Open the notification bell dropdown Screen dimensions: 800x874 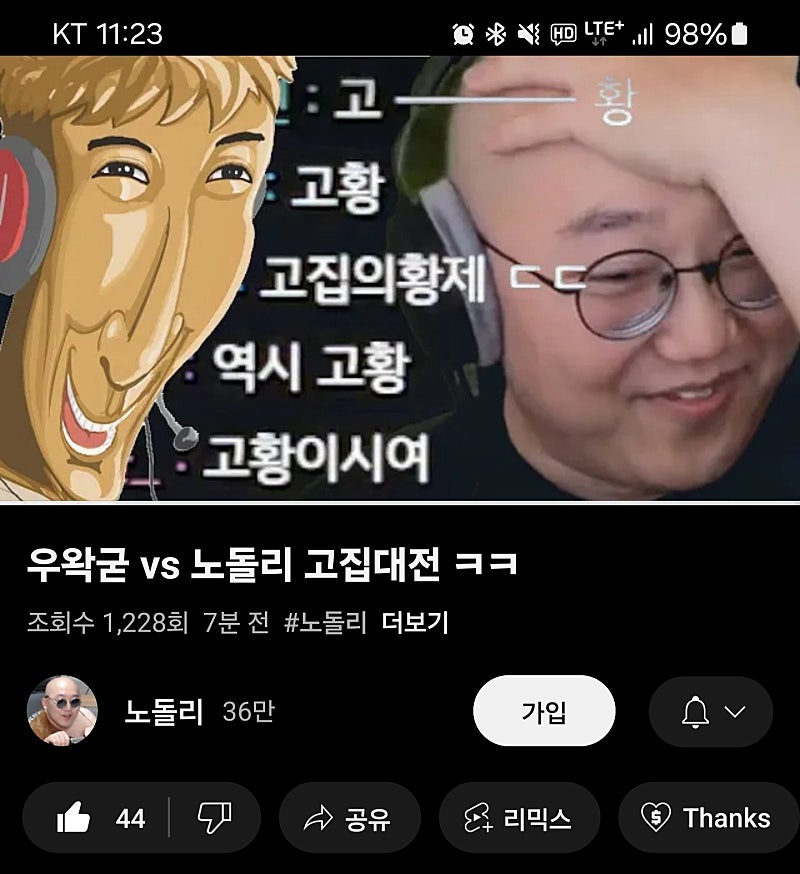click(x=711, y=712)
